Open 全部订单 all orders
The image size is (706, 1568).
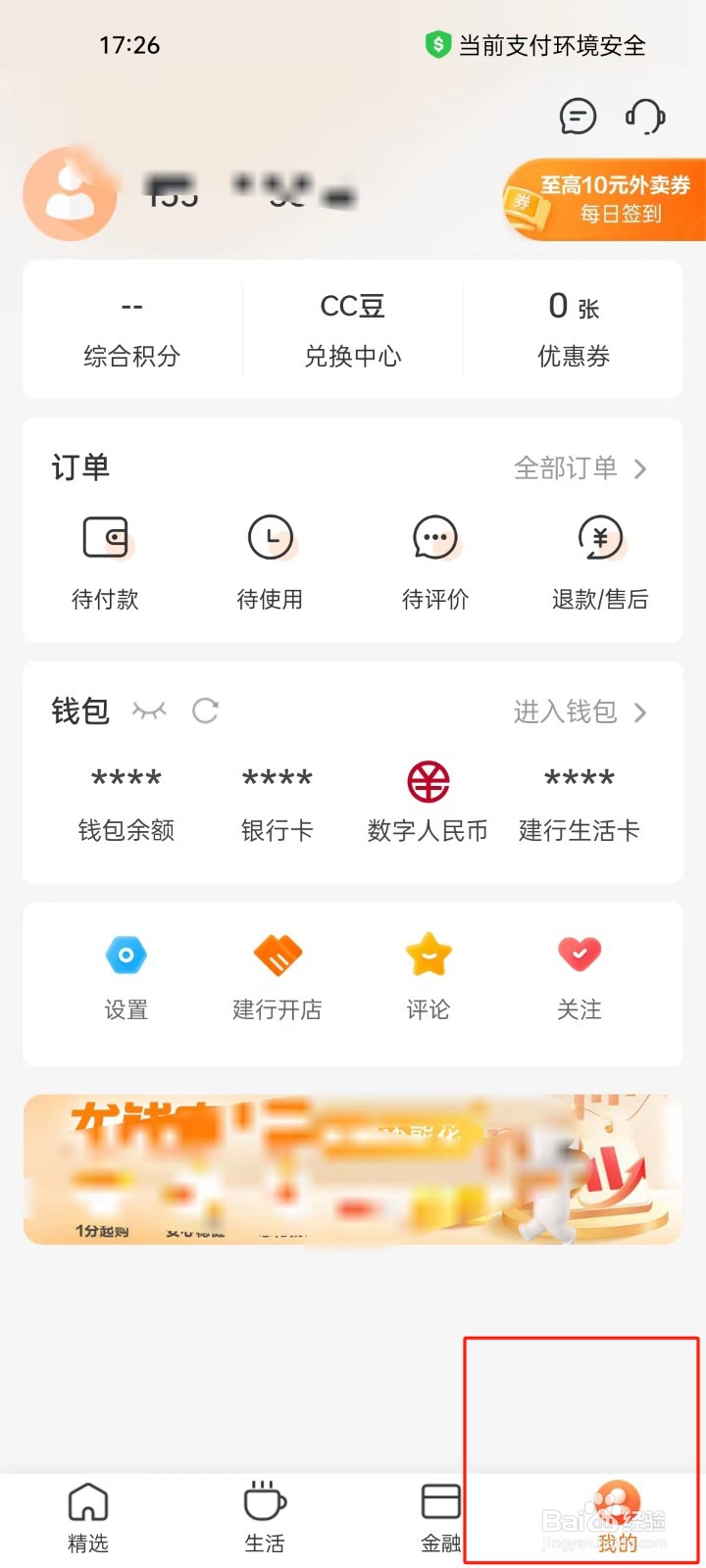pos(580,468)
